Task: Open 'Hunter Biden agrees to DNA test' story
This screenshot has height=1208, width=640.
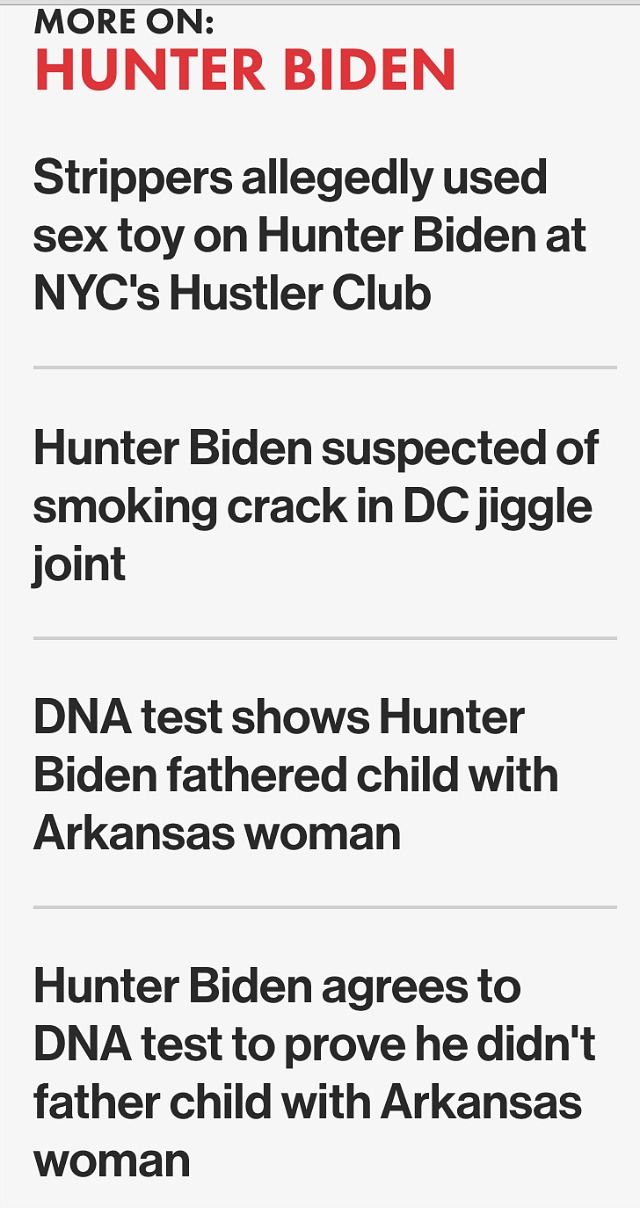Action: 314,1074
